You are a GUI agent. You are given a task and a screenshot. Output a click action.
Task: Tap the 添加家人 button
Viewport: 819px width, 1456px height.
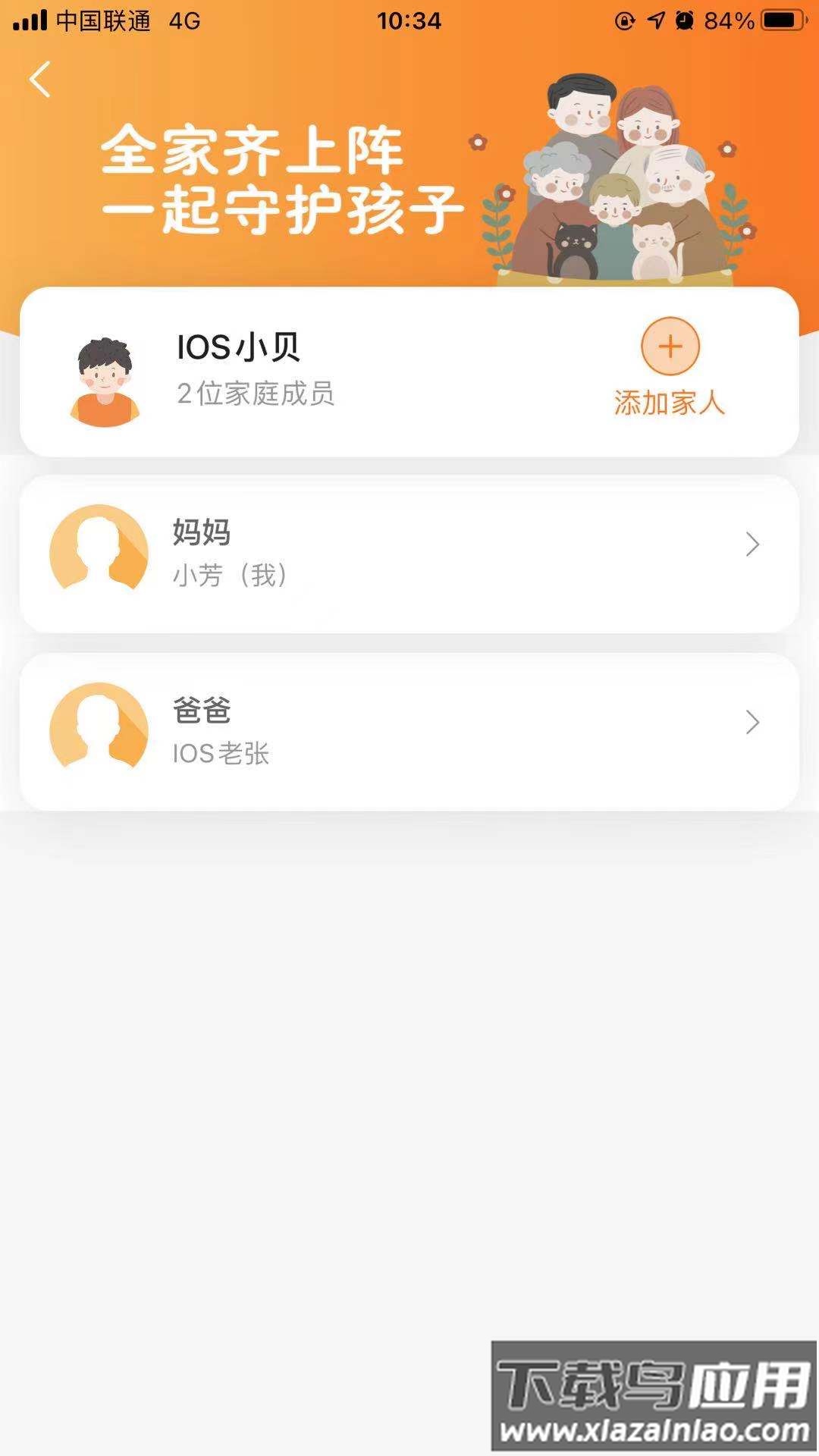670,404
